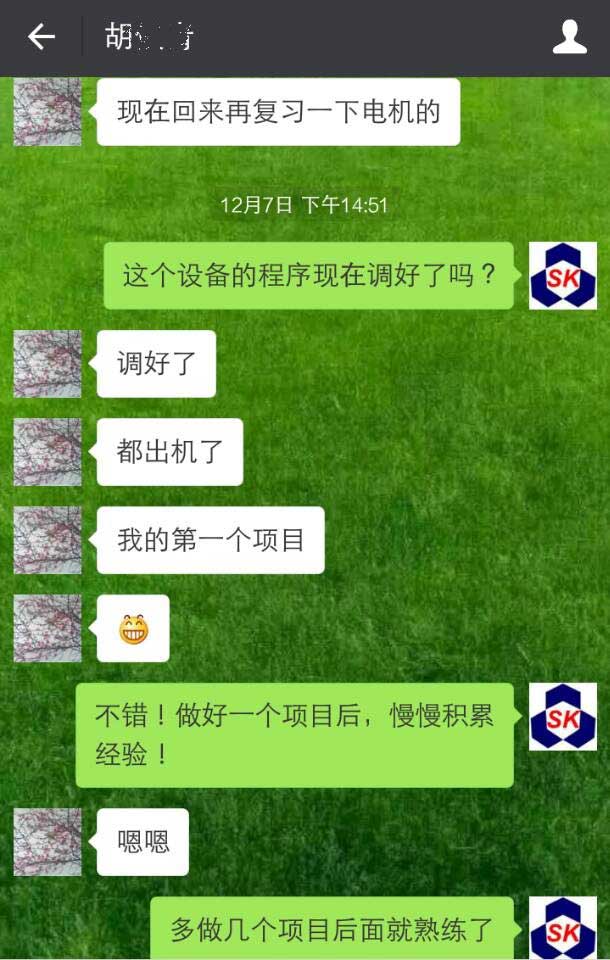Tap the SK avatar beside 这个设备的程序现在调好了吗
610x960 pixels.
[x=563, y=276]
